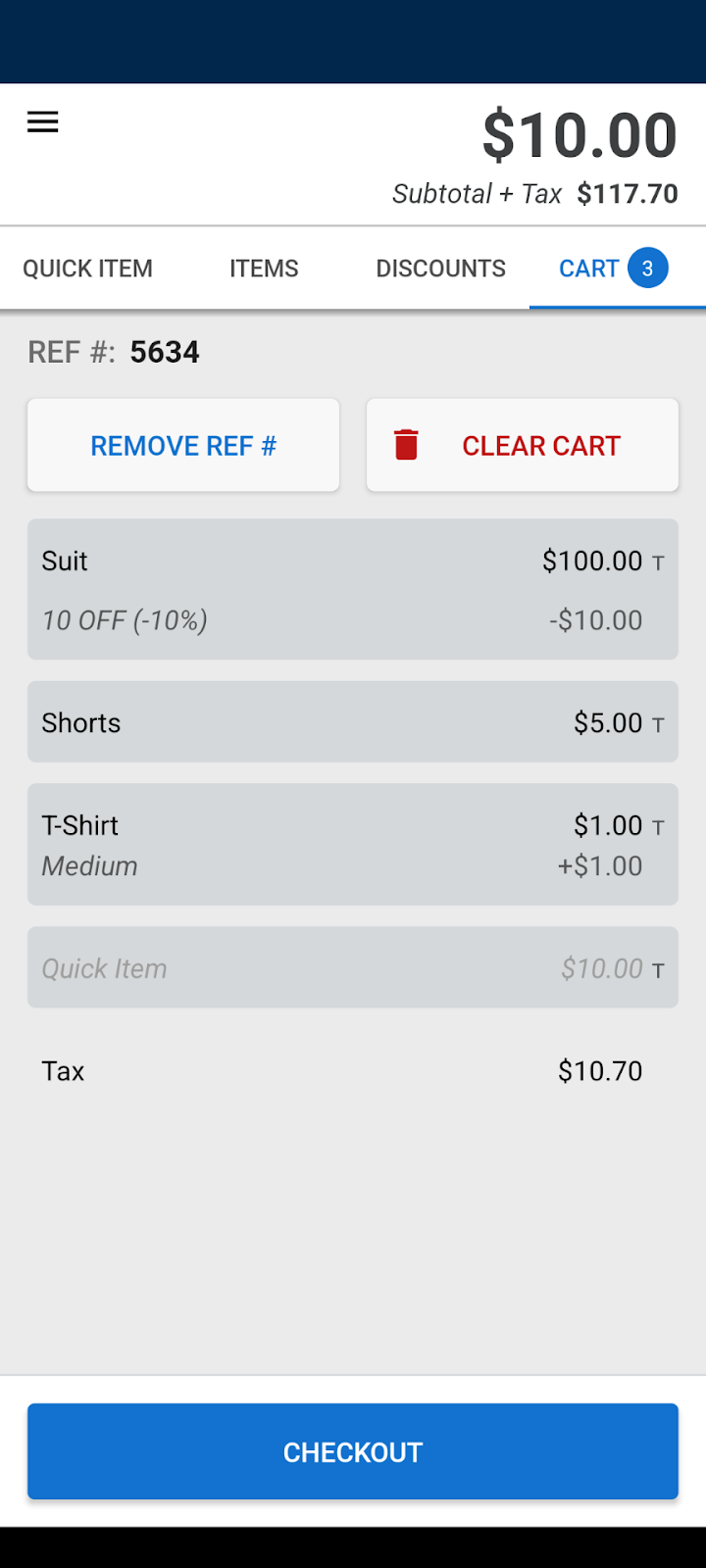Image resolution: width=706 pixels, height=1568 pixels.
Task: Clear the cart
Action: pos(523,445)
